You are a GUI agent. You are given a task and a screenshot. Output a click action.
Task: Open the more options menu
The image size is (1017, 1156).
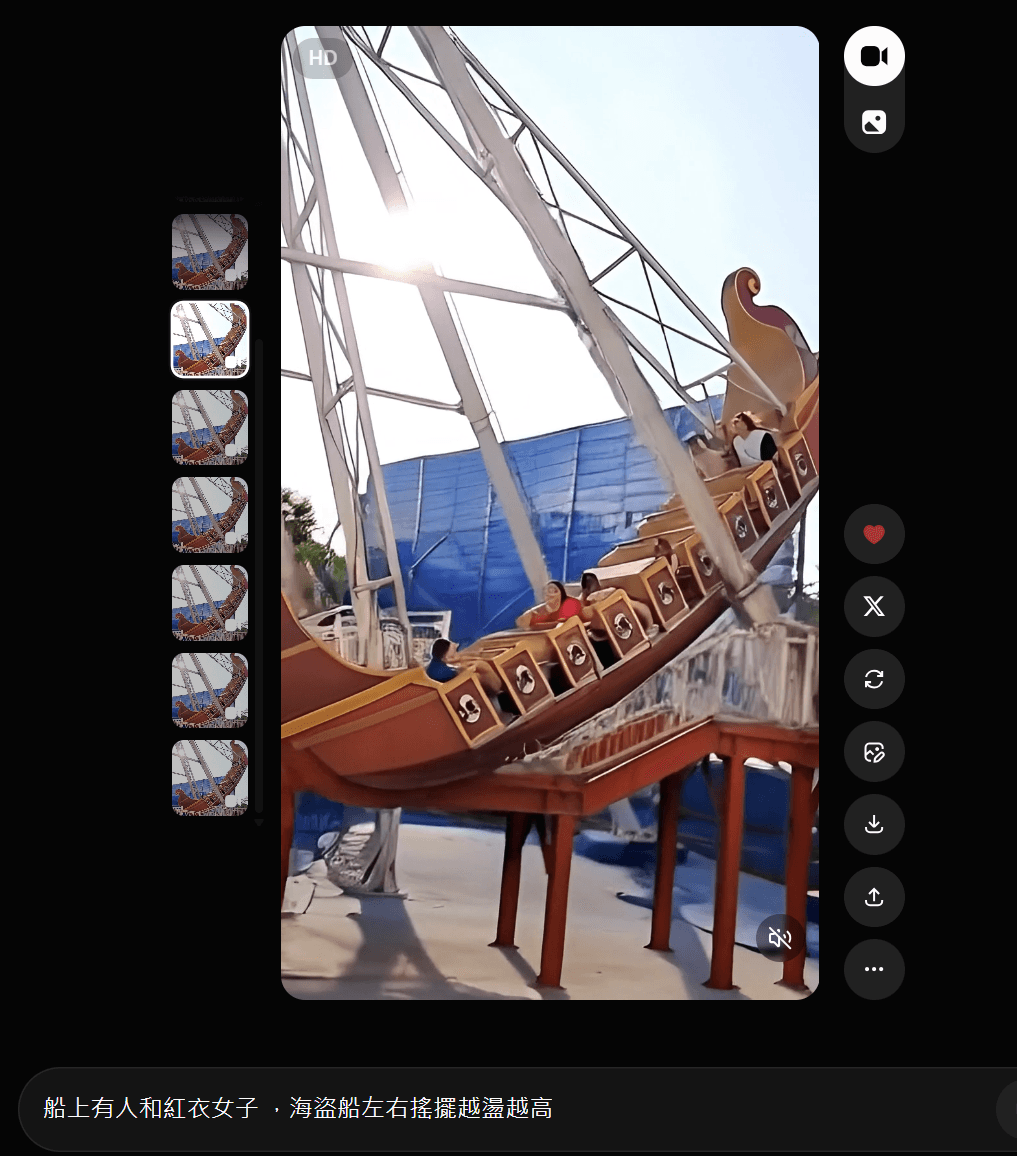coord(874,969)
